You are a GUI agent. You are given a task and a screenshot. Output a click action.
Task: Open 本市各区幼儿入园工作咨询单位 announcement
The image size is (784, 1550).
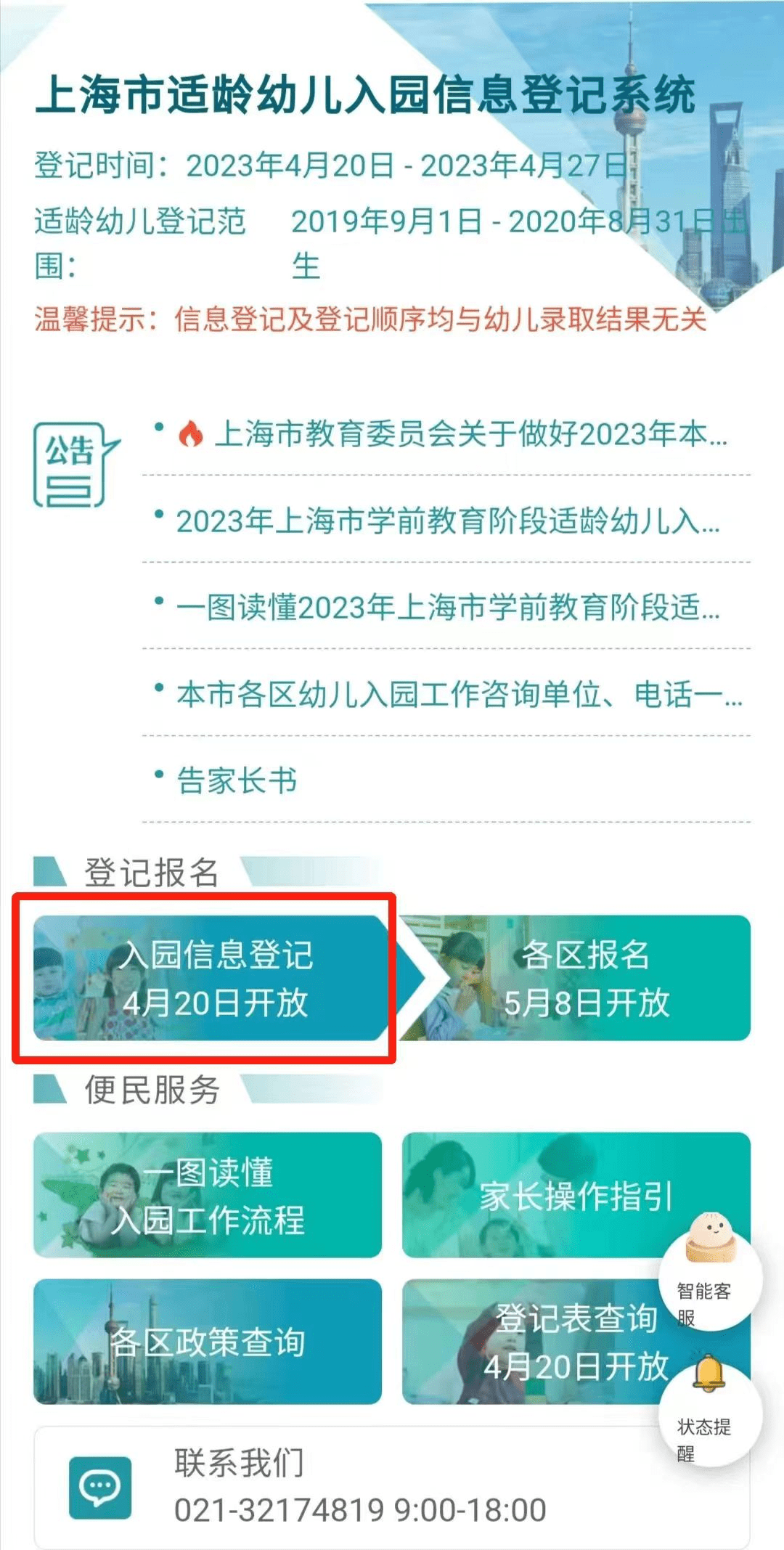pyautogui.click(x=457, y=695)
